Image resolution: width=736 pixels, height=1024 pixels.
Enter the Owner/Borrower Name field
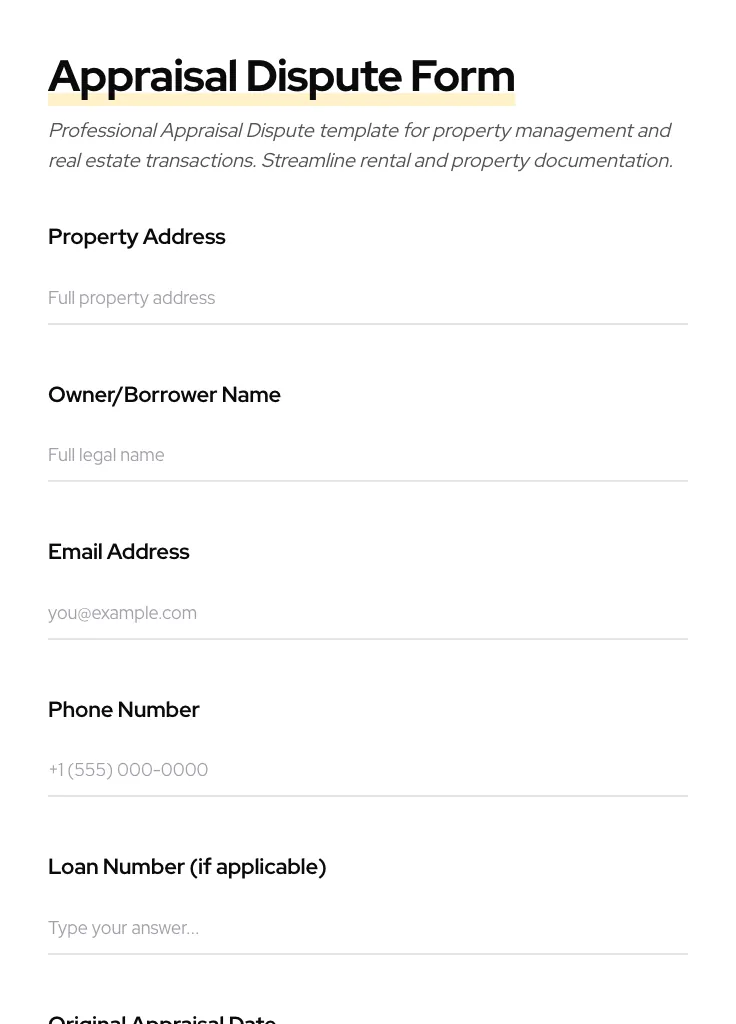click(367, 455)
